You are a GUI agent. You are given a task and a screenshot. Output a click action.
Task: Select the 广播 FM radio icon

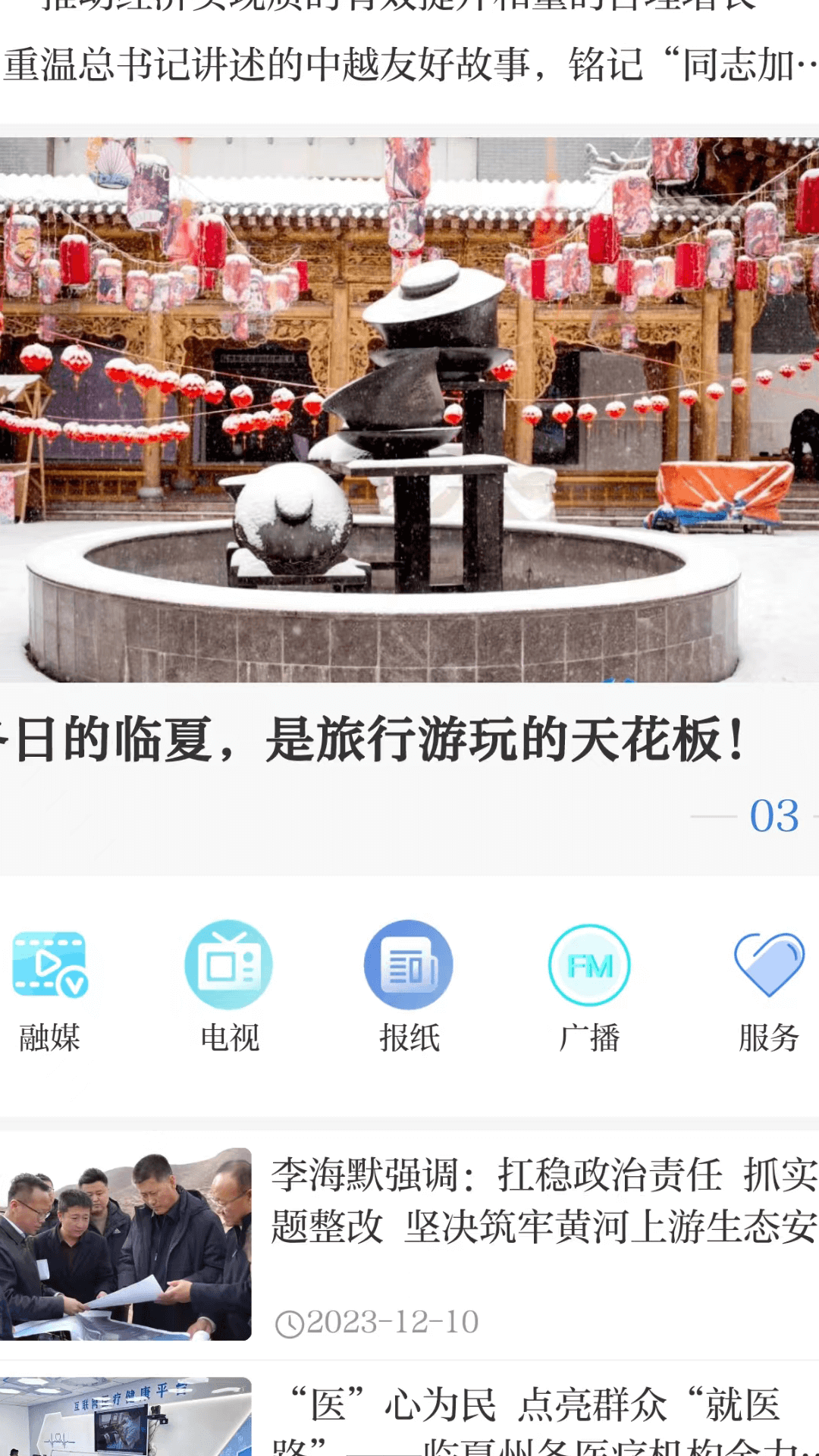589,963
